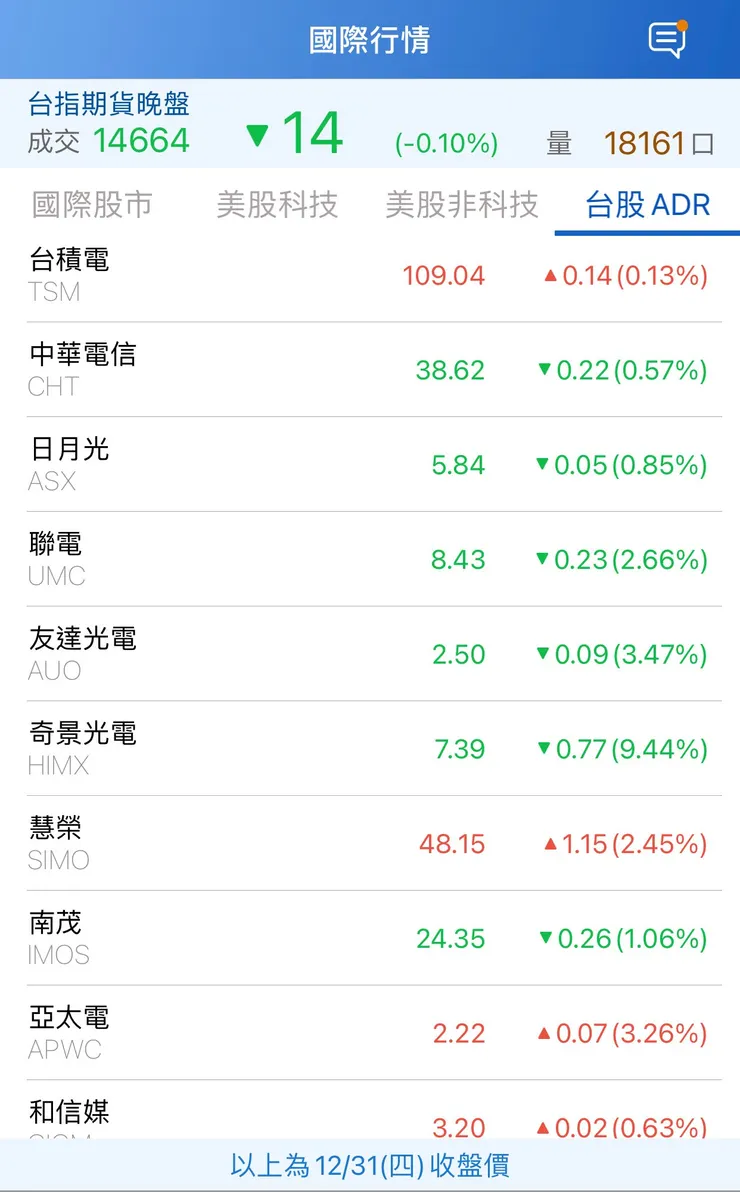Image resolution: width=740 pixels, height=1192 pixels.
Task: View details for 奇景光電 HIMX
Action: point(370,749)
